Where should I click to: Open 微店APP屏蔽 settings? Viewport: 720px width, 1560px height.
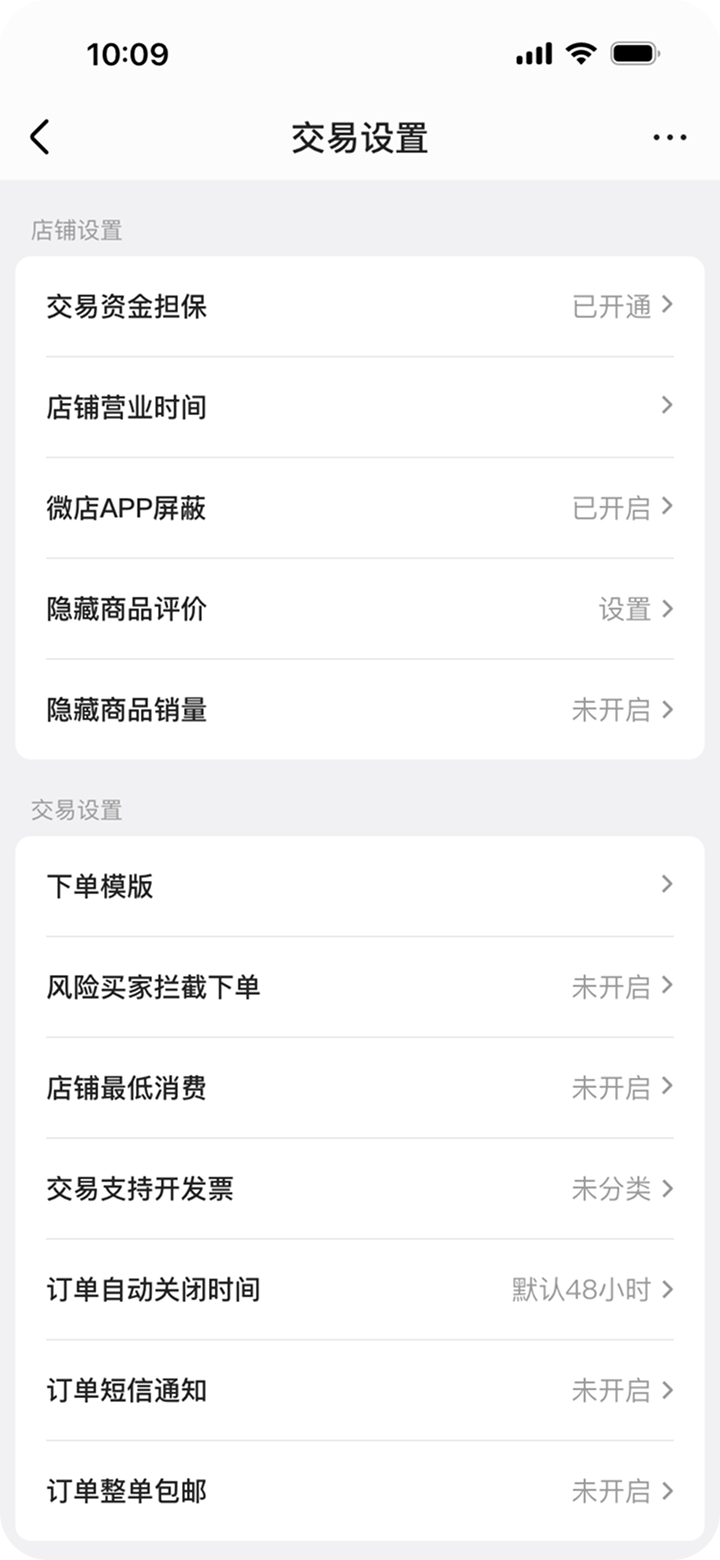click(360, 507)
